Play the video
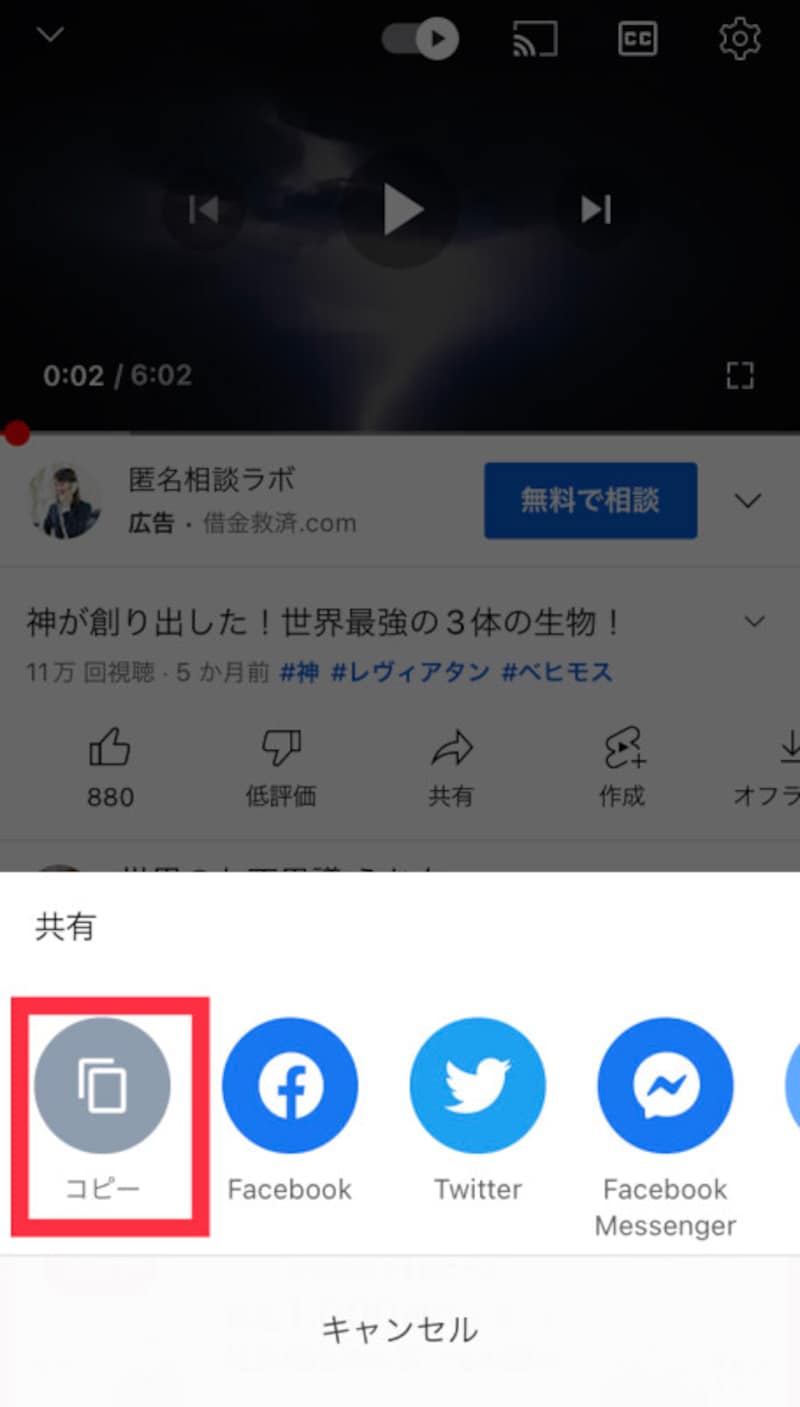This screenshot has width=800, height=1407. (x=402, y=209)
